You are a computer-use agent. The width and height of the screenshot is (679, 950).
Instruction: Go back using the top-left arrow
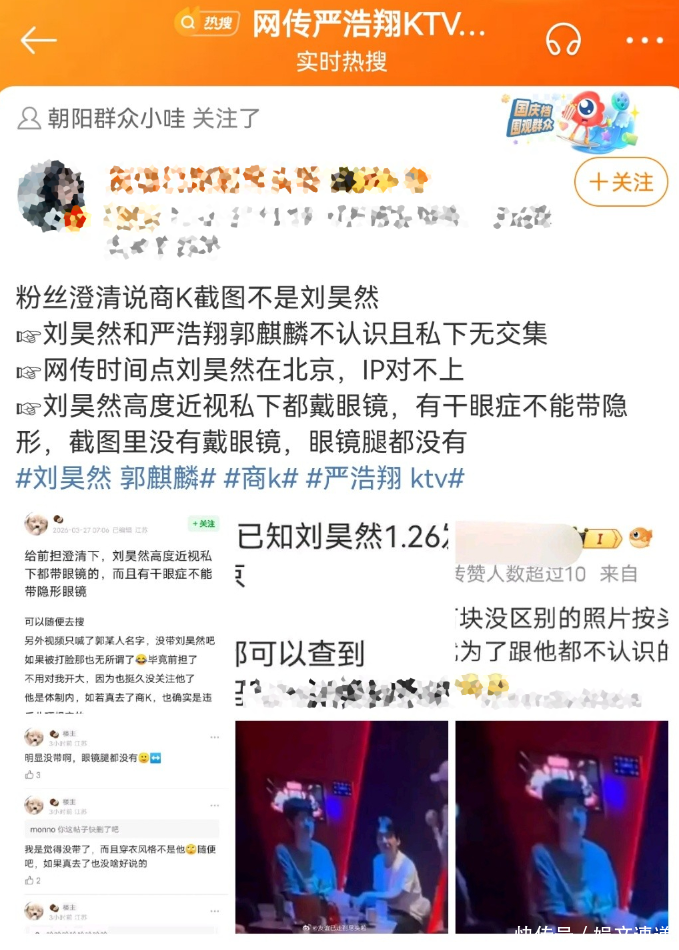[x=39, y=40]
